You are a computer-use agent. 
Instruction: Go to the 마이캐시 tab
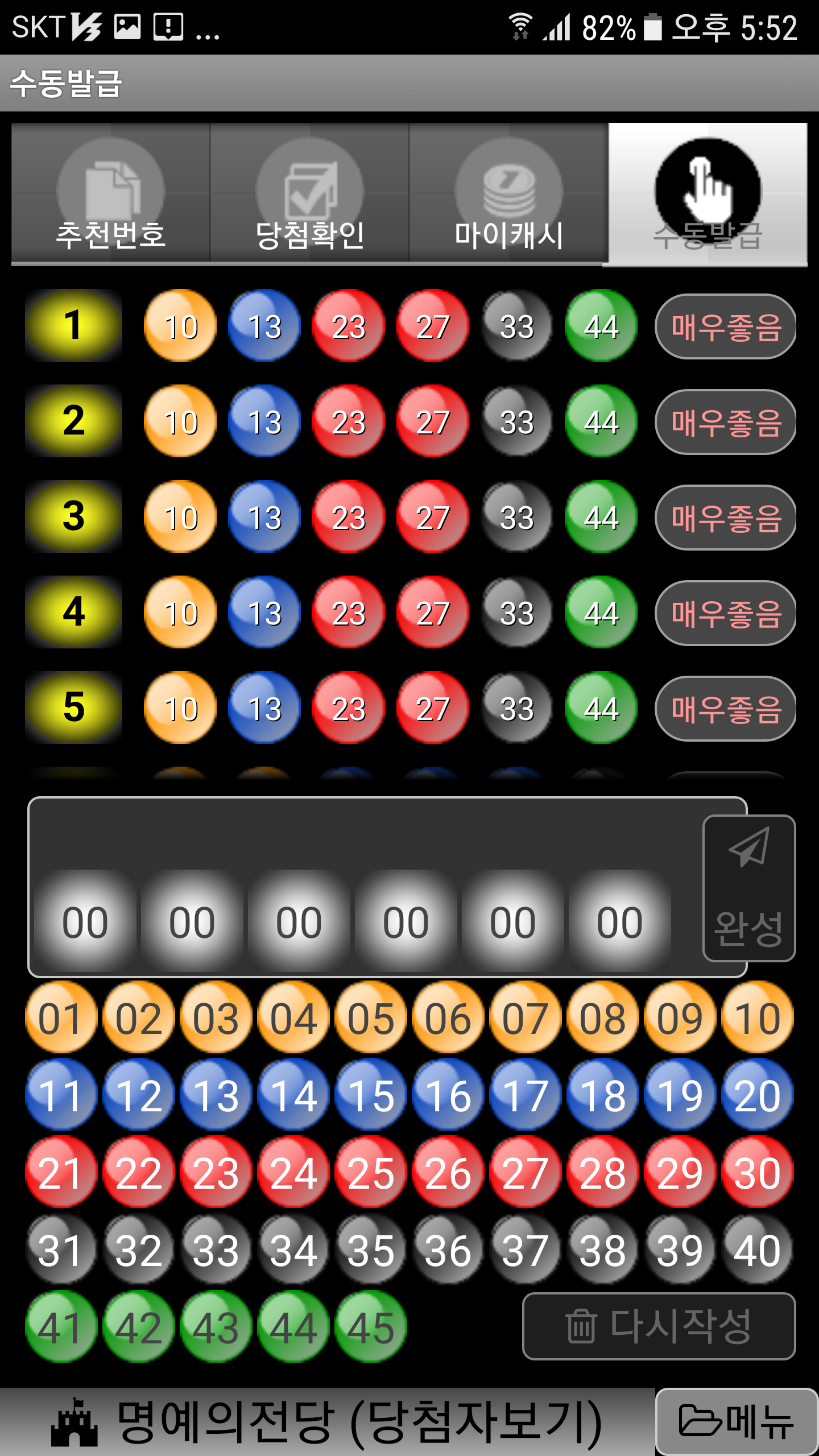click(509, 193)
